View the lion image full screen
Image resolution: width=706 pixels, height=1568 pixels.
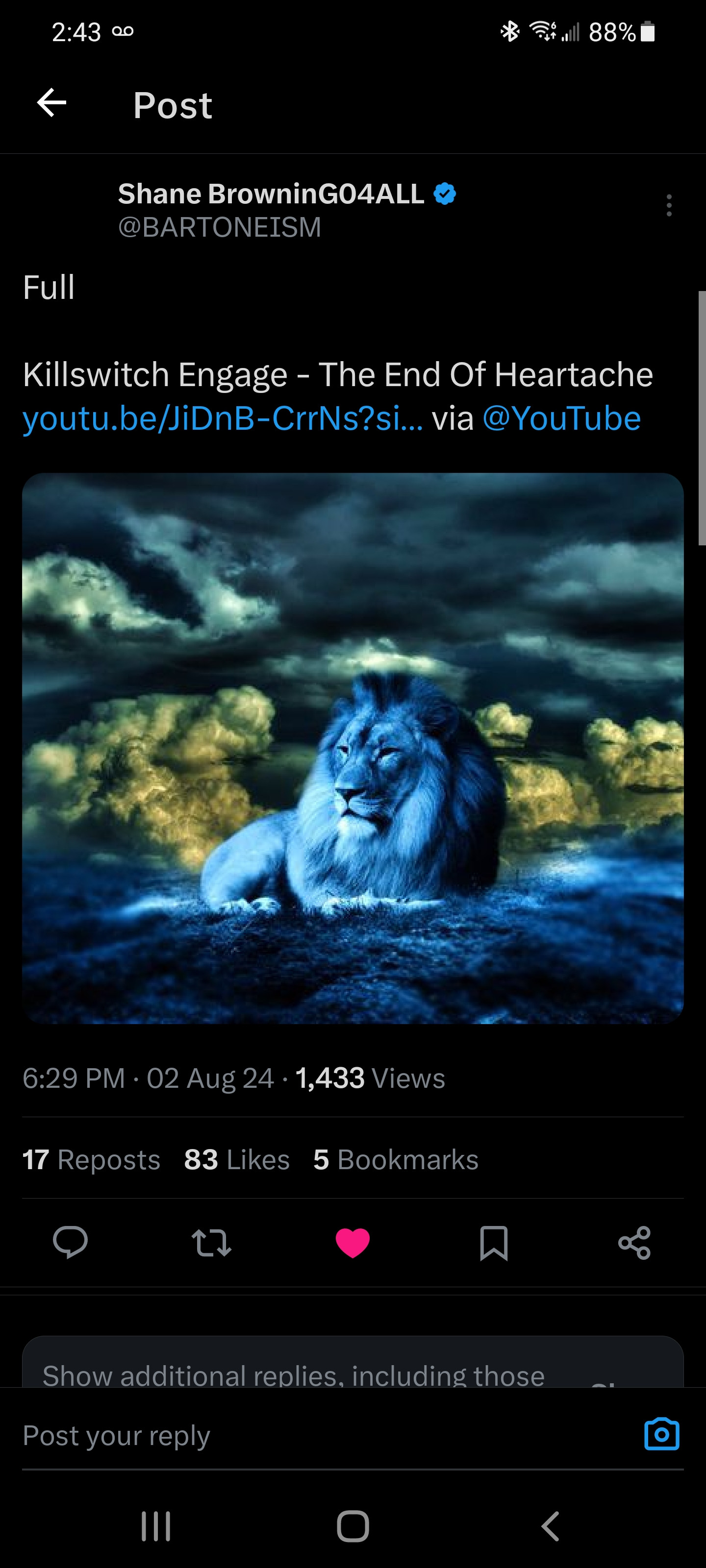coord(353,748)
